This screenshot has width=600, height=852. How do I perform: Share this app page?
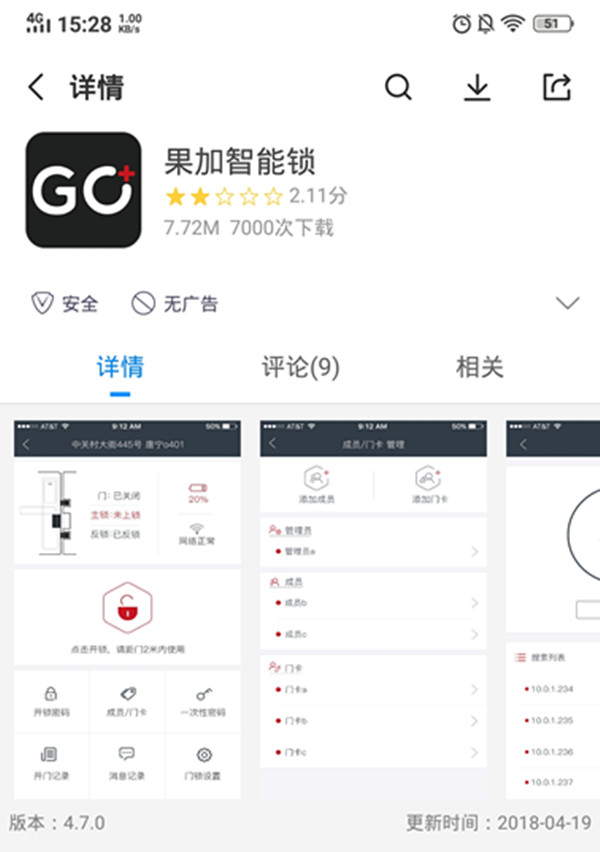pyautogui.click(x=556, y=88)
